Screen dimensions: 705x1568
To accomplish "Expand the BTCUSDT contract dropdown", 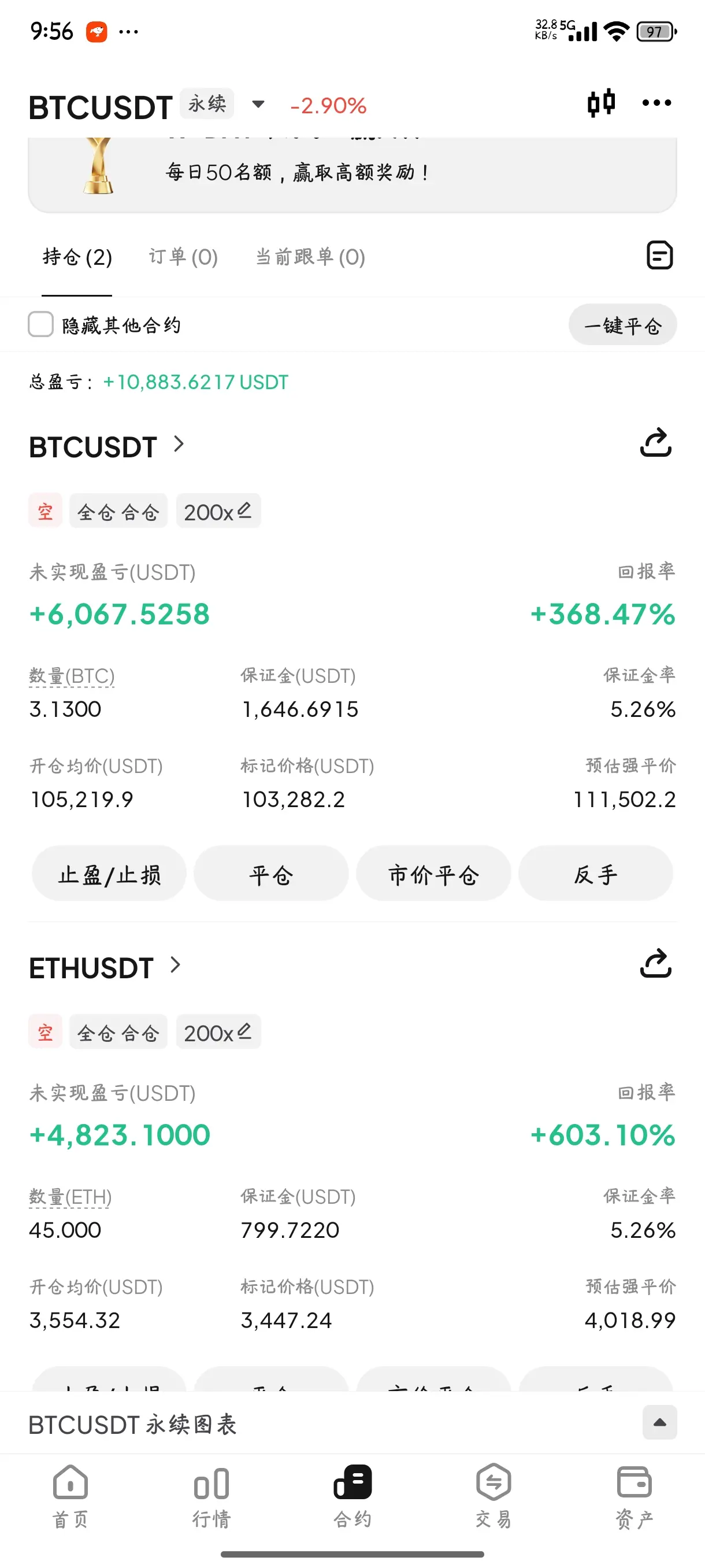I will (258, 104).
